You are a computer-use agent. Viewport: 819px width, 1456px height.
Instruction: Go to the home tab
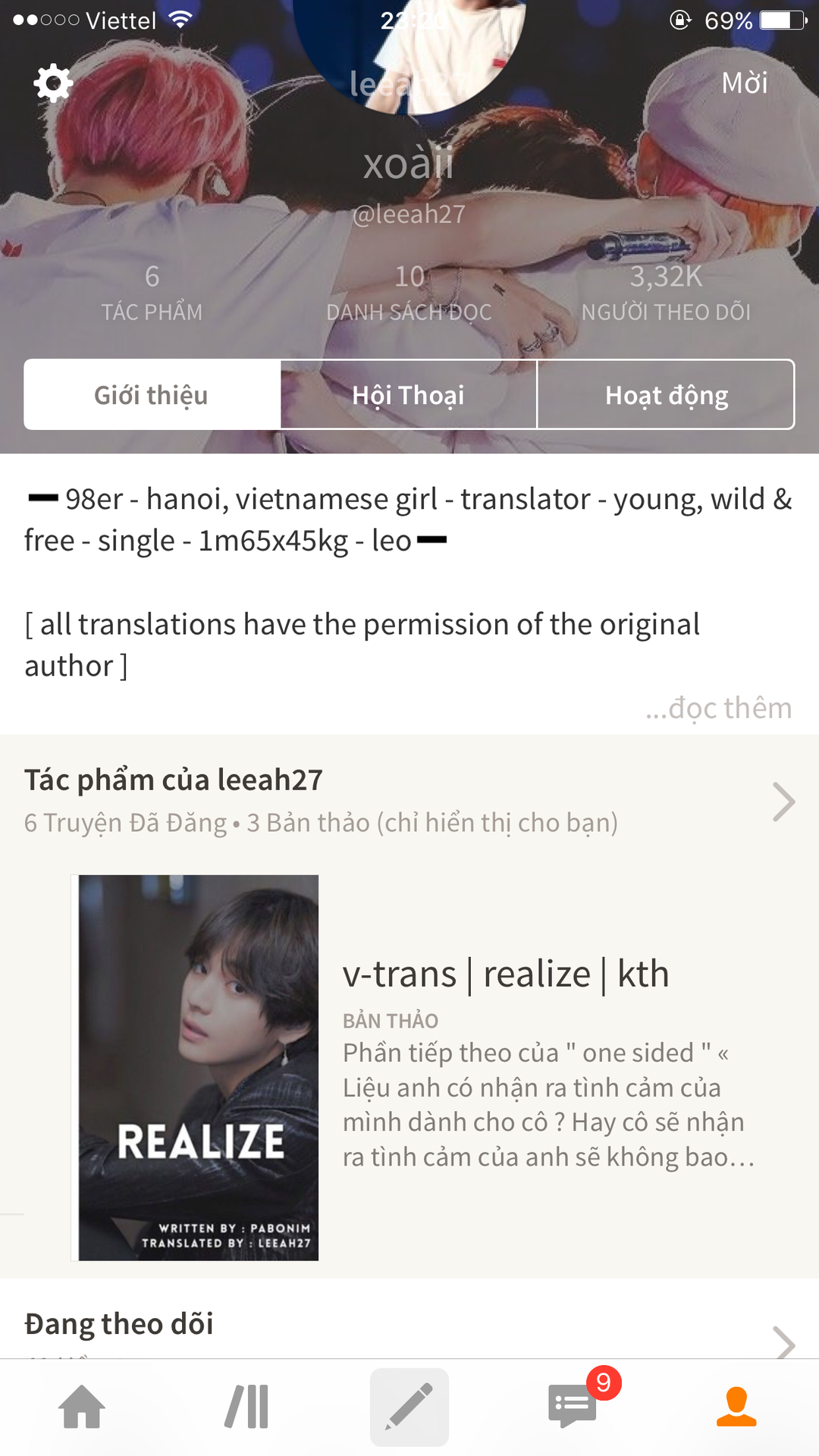point(82,1407)
